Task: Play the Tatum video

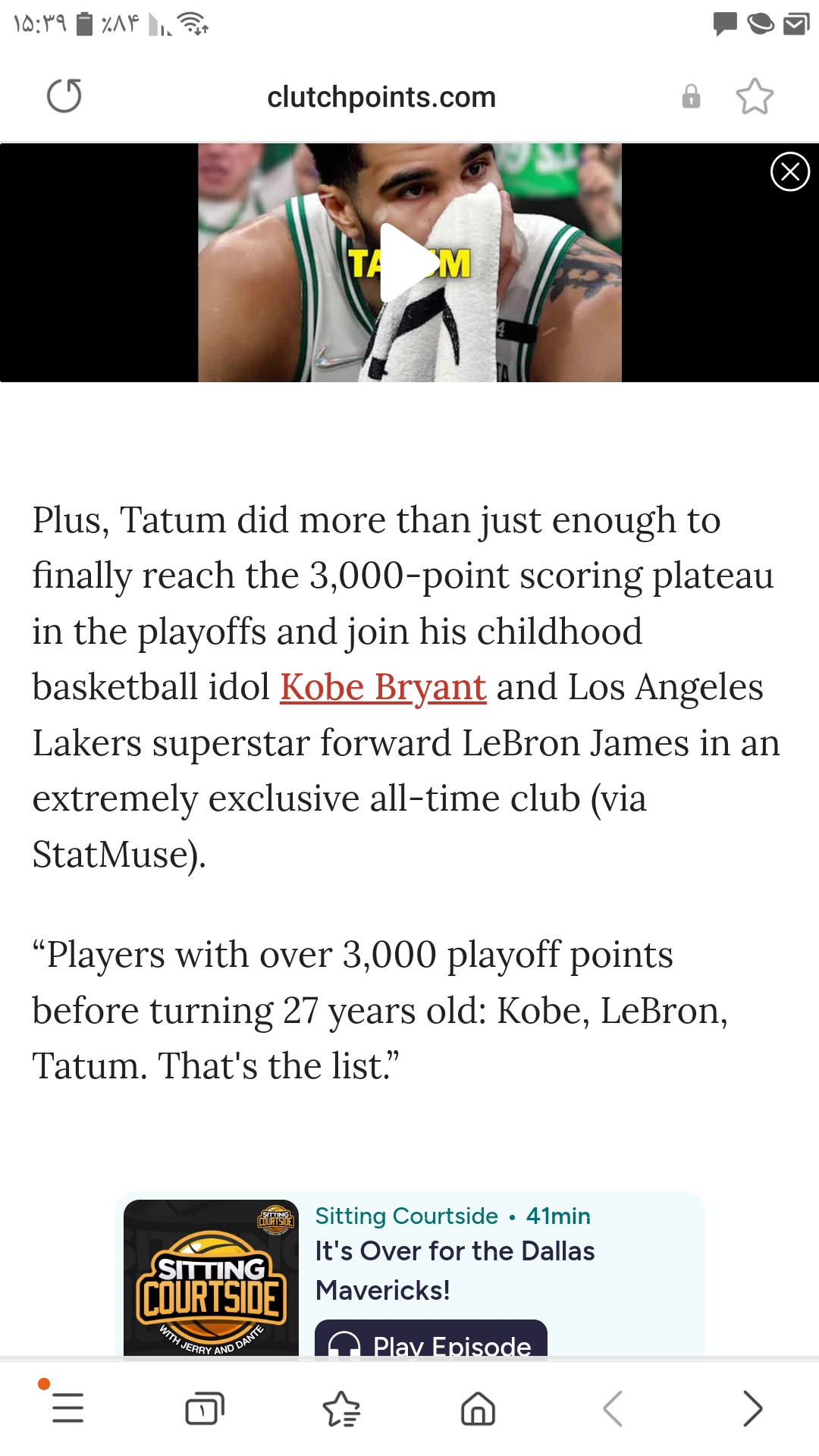Action: click(409, 262)
